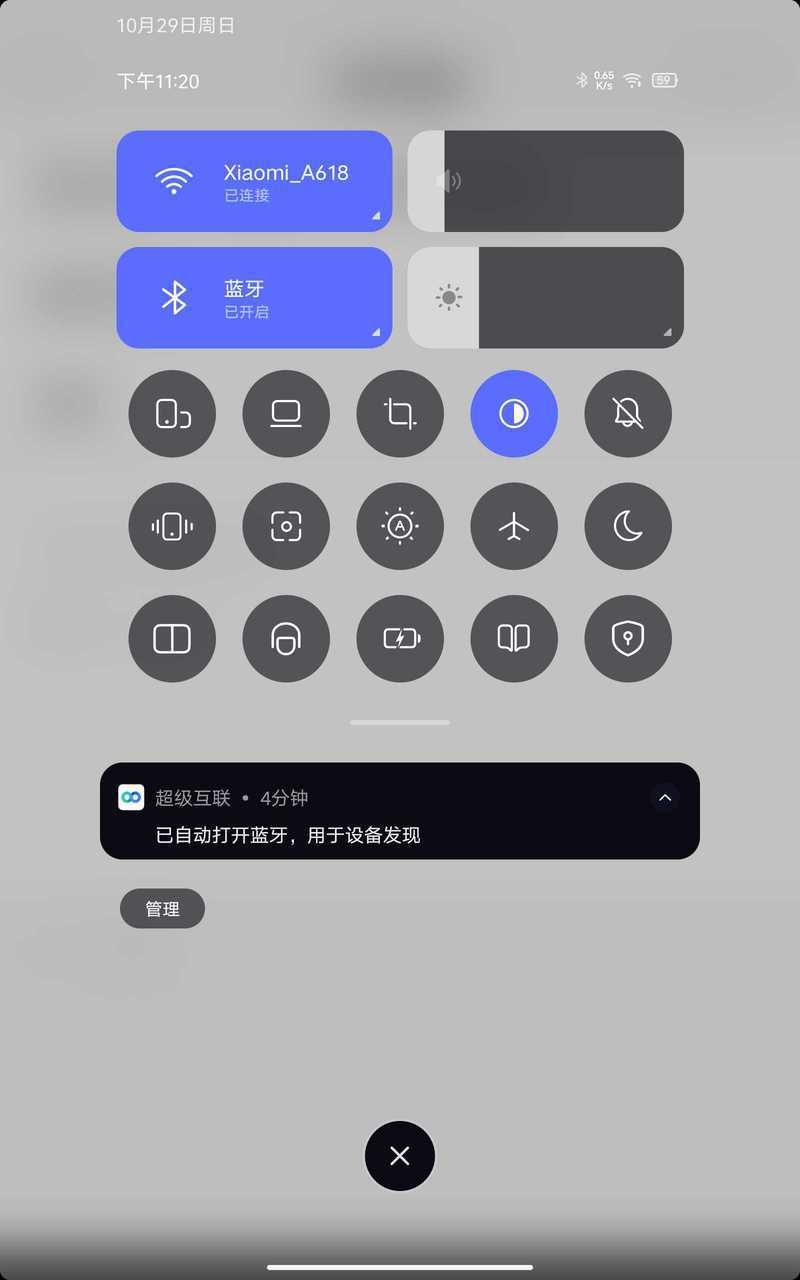800x1280 pixels.
Task: Tap the 管理 manage button
Action: pos(162,909)
